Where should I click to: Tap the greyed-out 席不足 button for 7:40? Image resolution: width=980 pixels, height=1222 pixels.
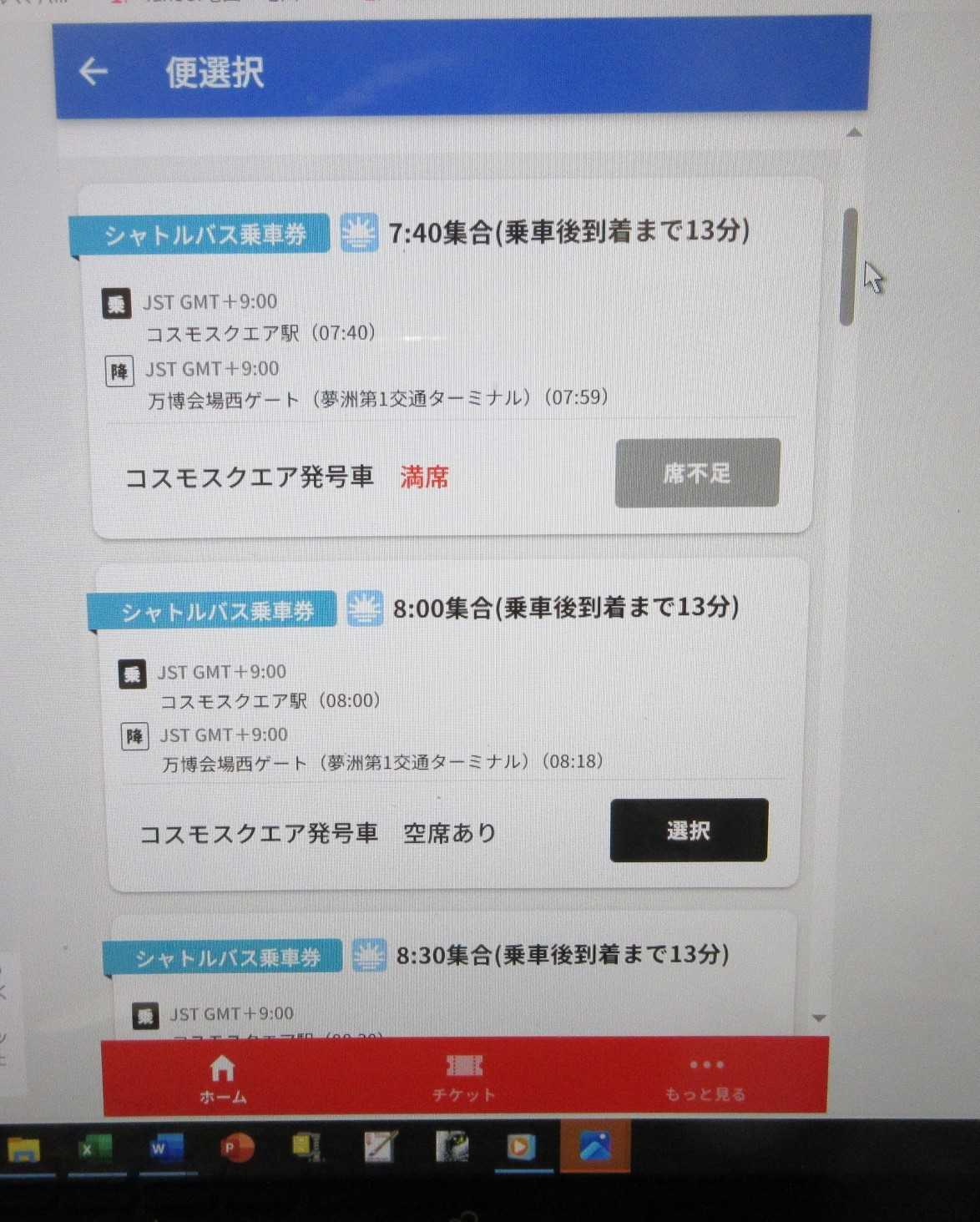(697, 473)
